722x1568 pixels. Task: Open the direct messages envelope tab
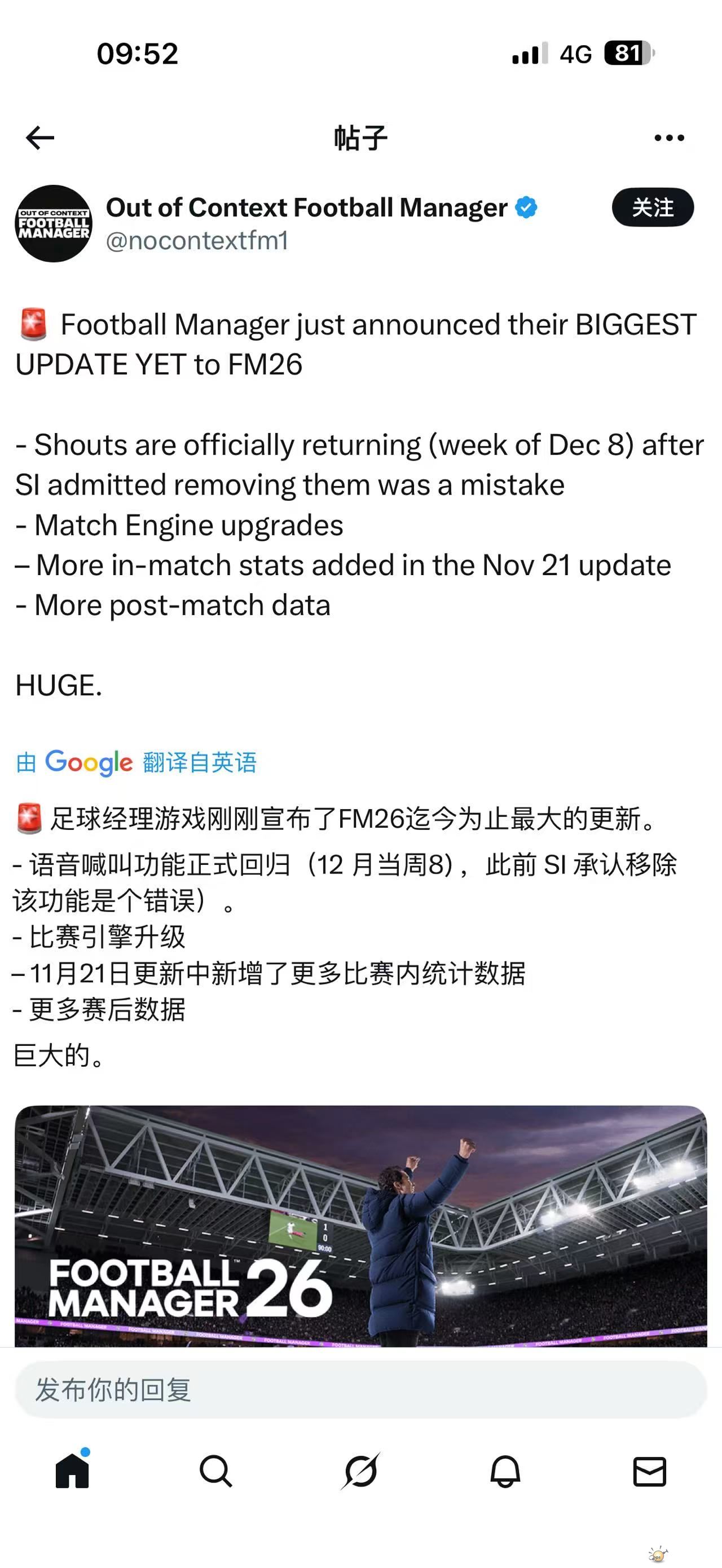650,1472
